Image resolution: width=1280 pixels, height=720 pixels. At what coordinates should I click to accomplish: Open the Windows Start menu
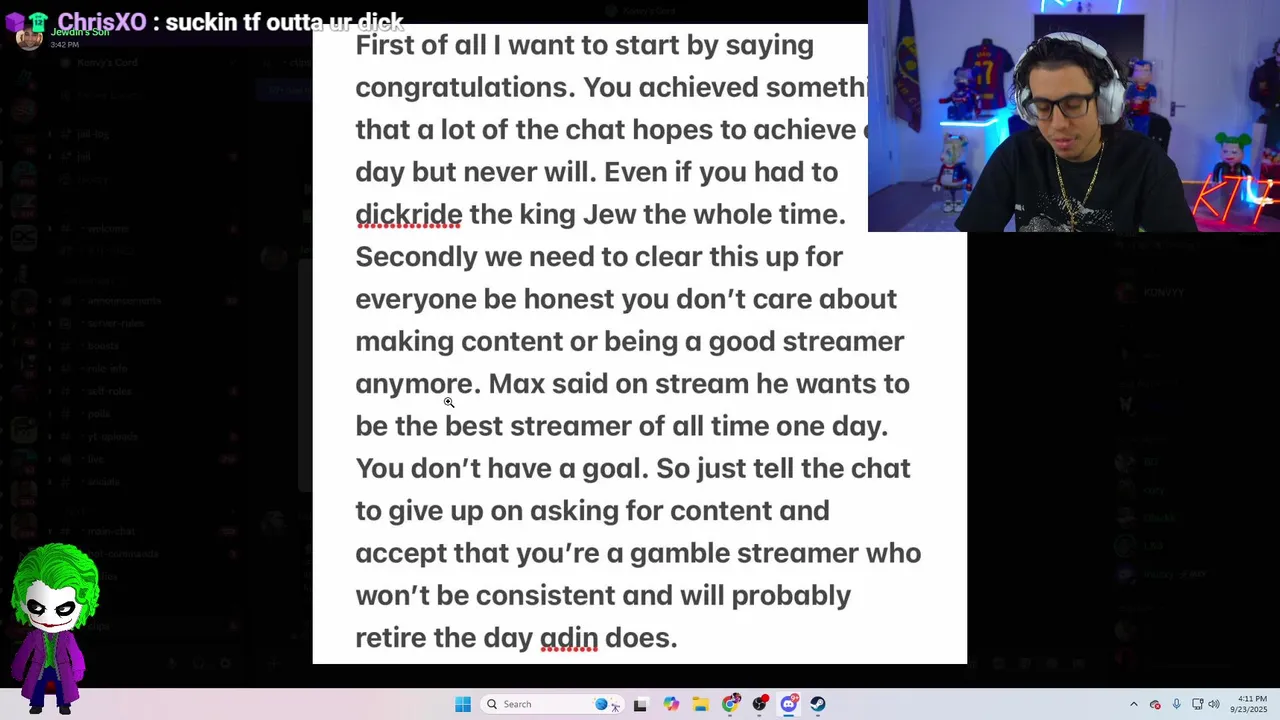click(x=463, y=704)
